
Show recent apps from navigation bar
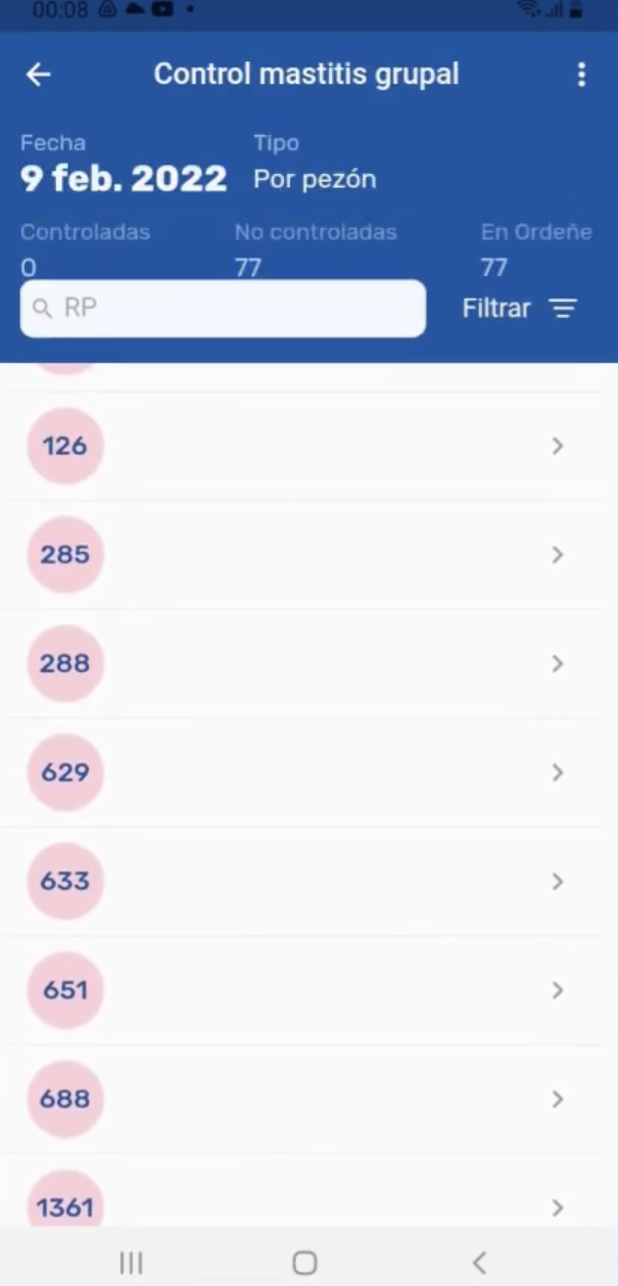click(131, 1263)
